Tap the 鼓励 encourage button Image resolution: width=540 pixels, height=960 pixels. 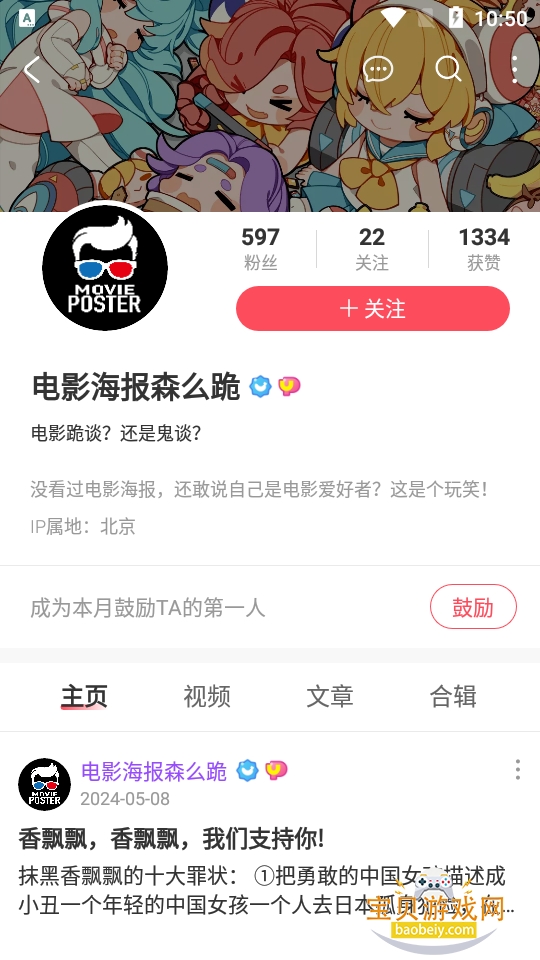click(473, 607)
